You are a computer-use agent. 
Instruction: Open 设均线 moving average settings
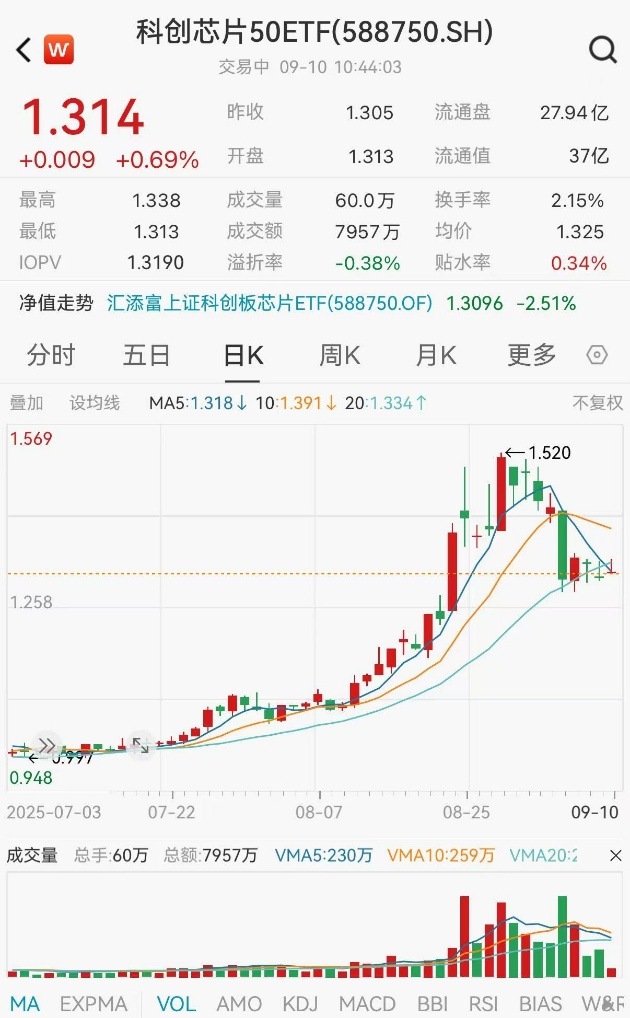(94, 403)
